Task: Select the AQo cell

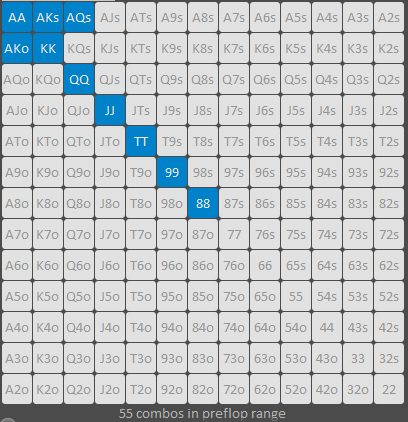Action: 17,79
